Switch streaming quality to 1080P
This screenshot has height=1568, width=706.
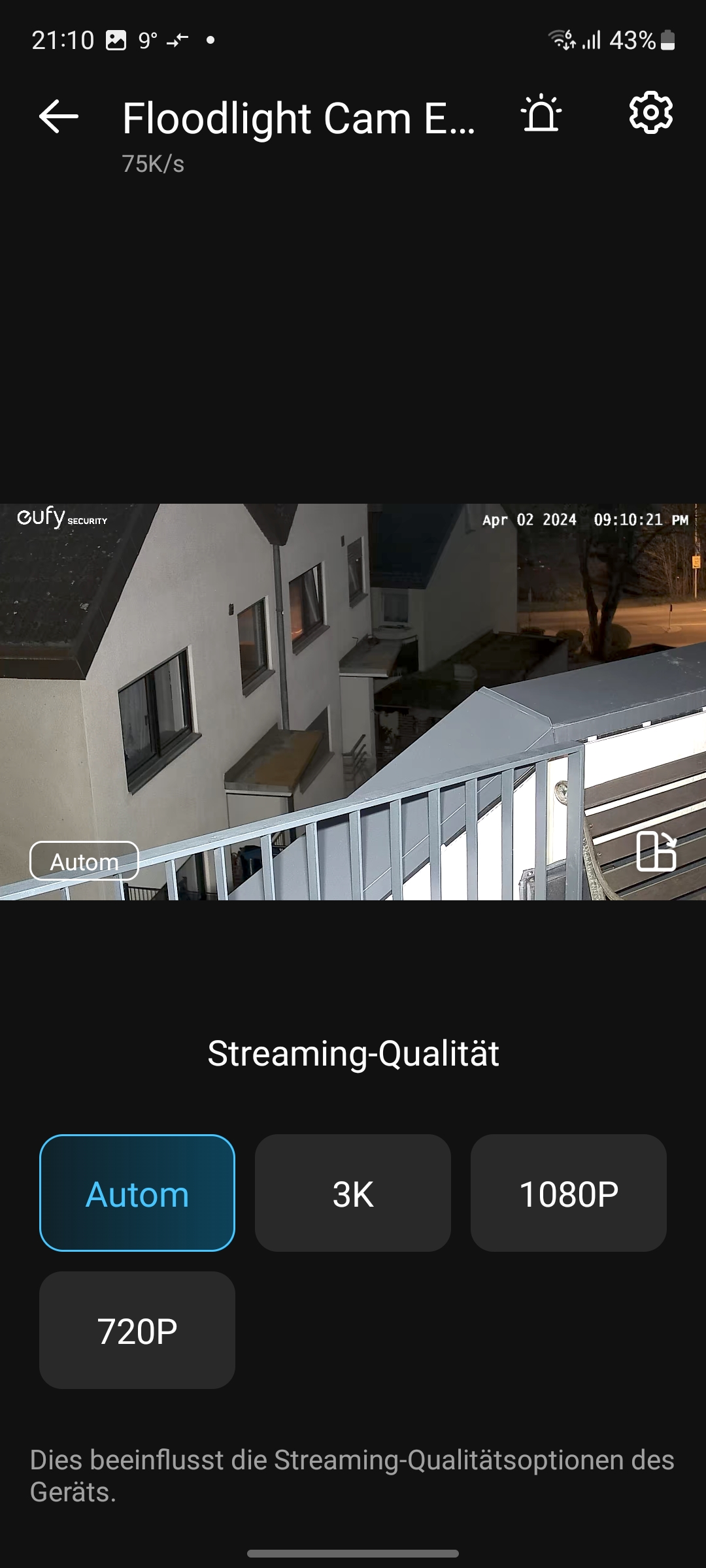click(x=569, y=1193)
